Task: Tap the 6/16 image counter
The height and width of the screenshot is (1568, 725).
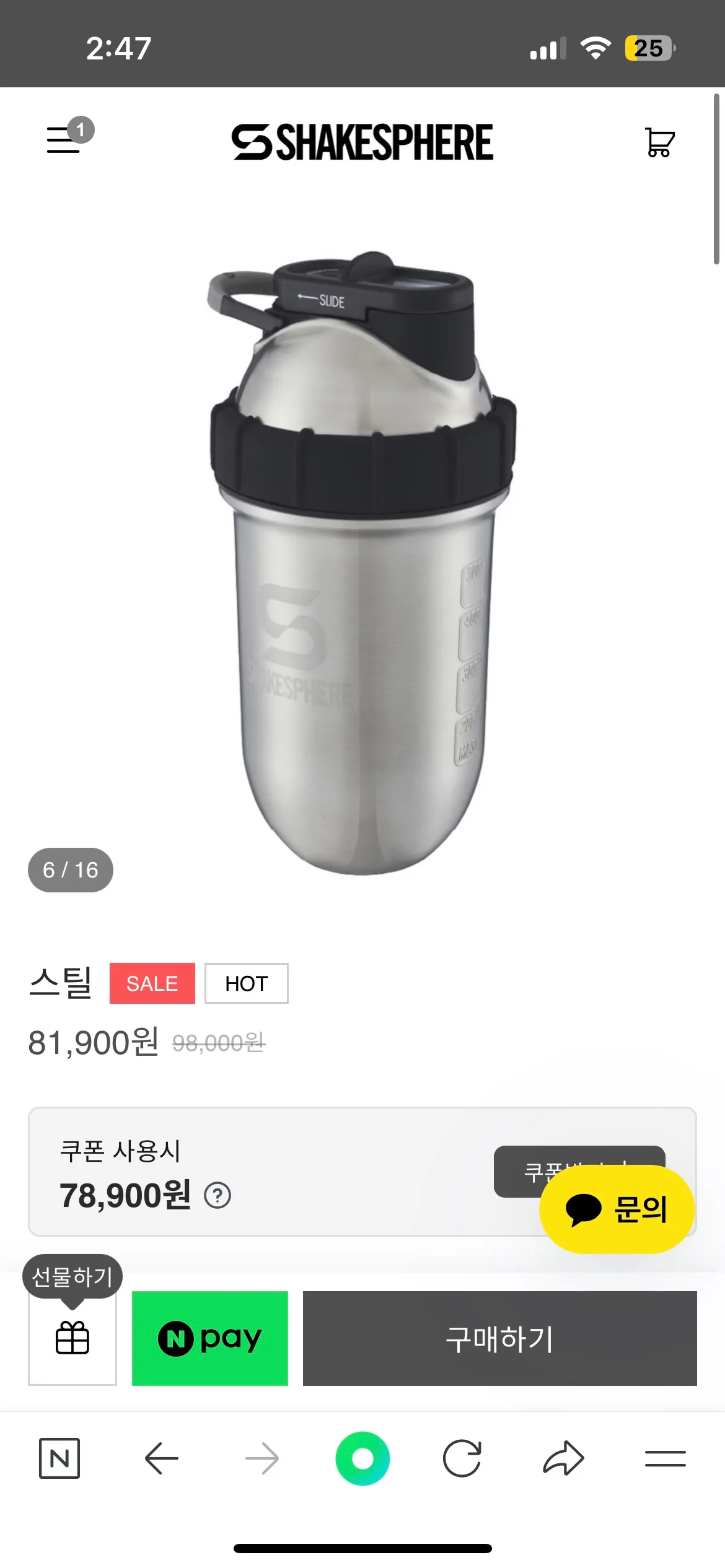Action: click(69, 869)
